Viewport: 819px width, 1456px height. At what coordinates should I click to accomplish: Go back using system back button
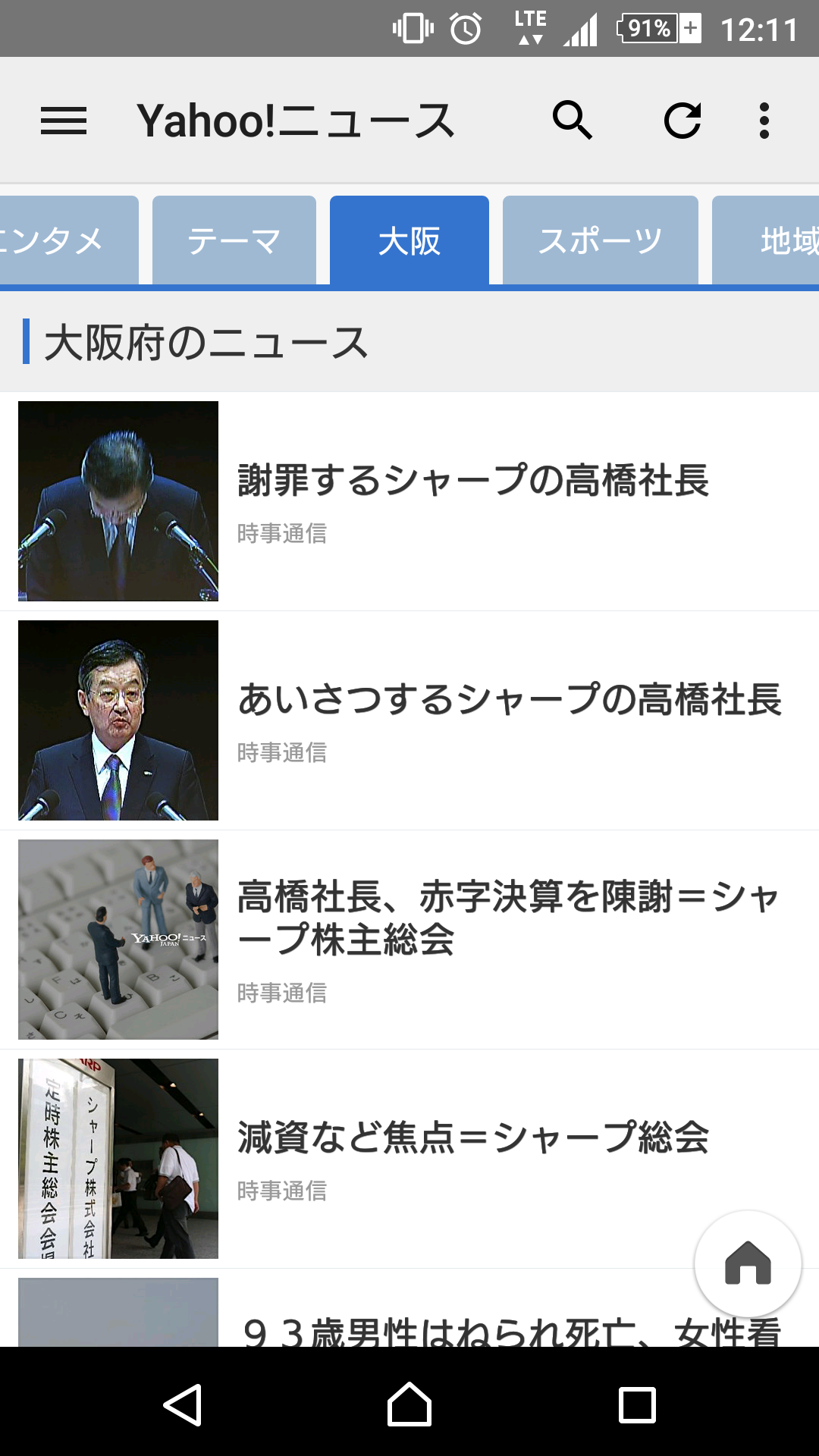tap(182, 1404)
